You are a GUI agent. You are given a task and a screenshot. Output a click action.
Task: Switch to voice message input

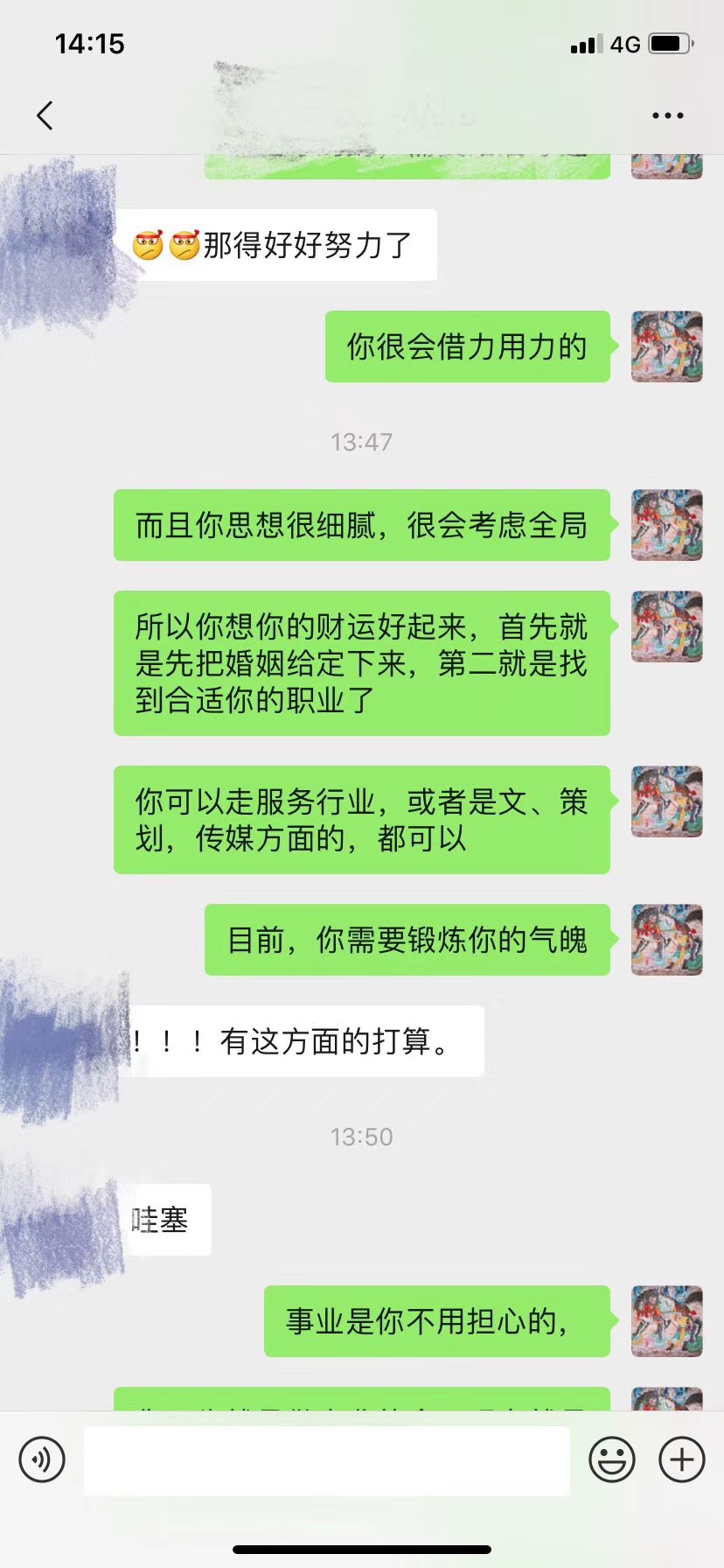tap(42, 1459)
